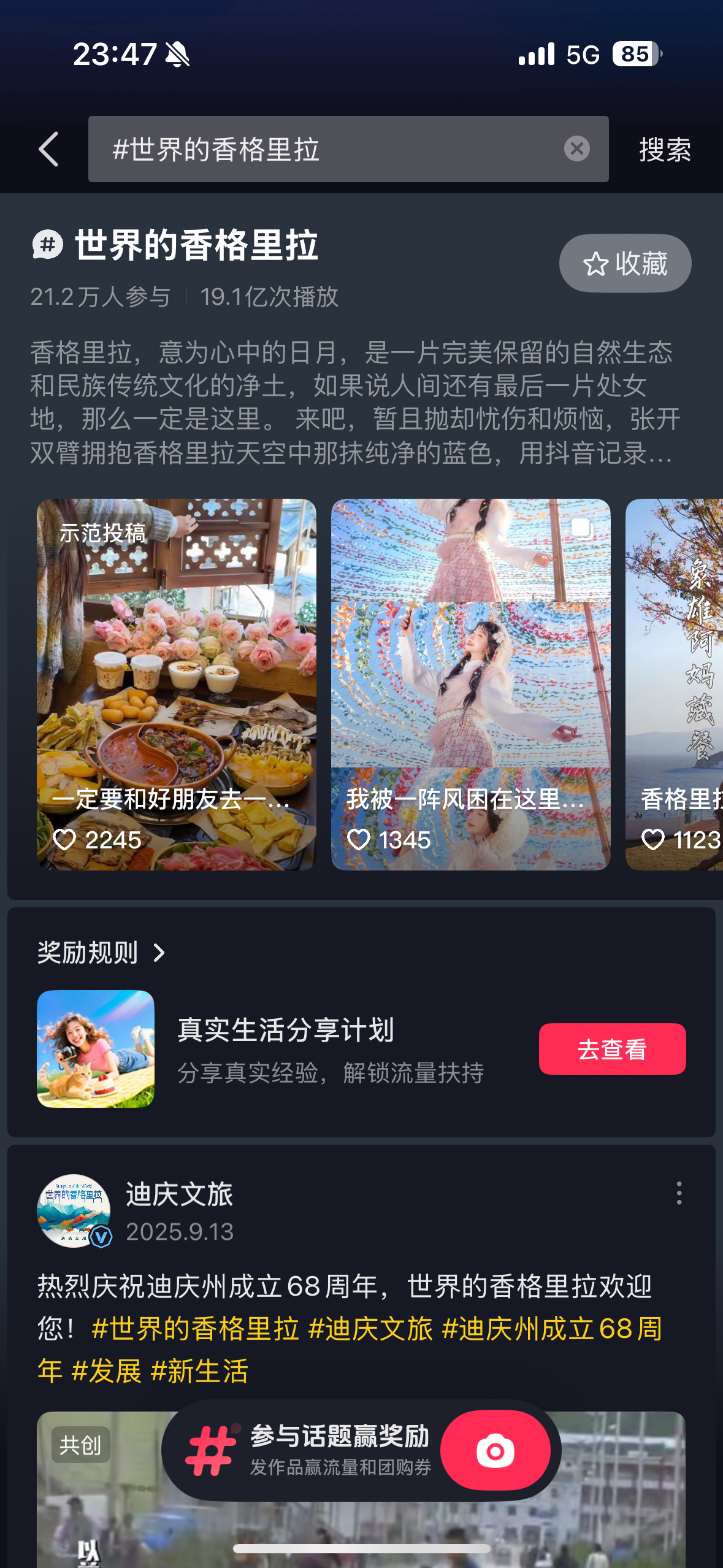The image size is (723, 1568).
Task: Open the #发展 hashtag
Action: click(107, 1372)
